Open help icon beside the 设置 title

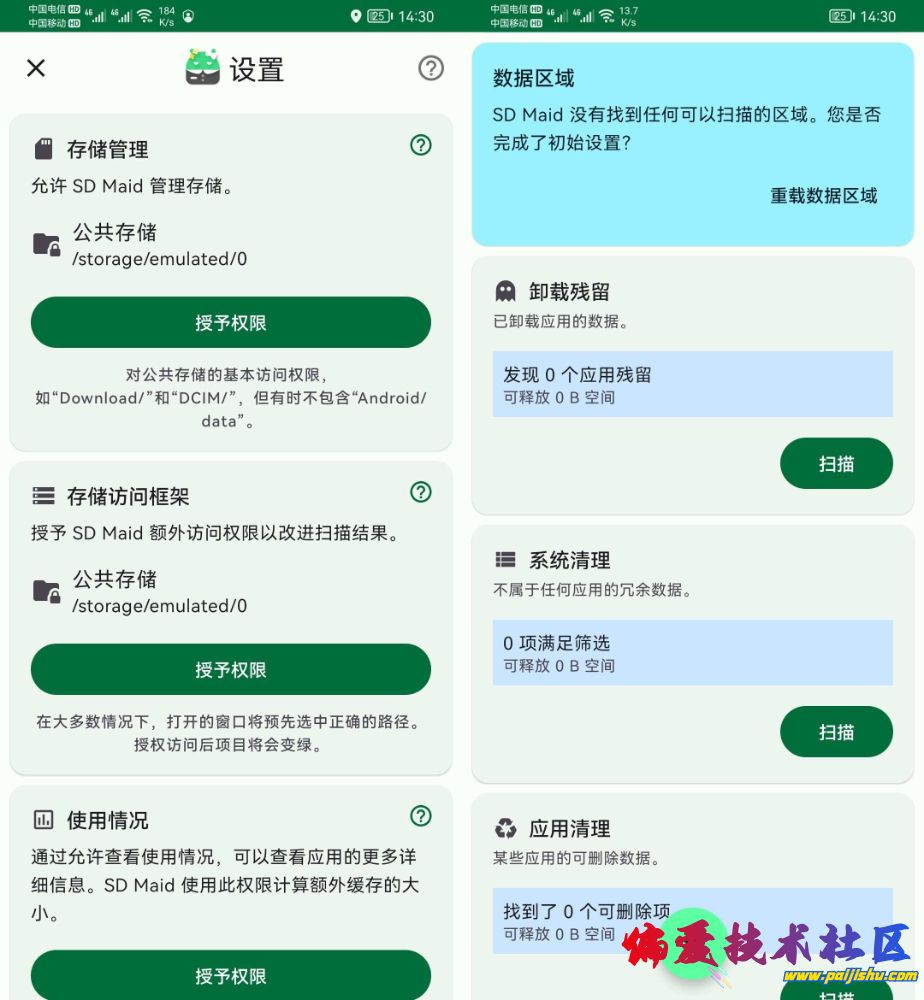click(x=431, y=68)
